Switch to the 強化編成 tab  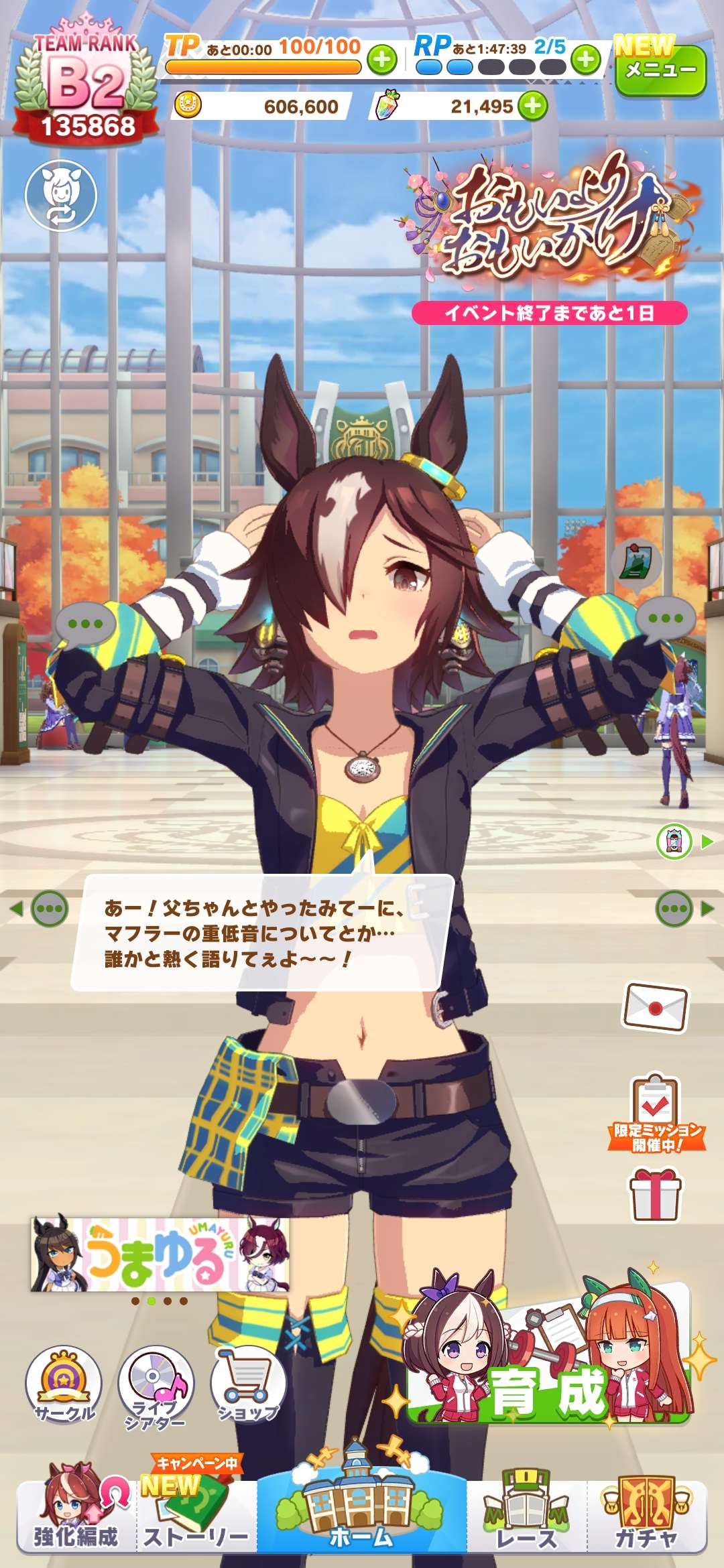pyautogui.click(x=76, y=1514)
